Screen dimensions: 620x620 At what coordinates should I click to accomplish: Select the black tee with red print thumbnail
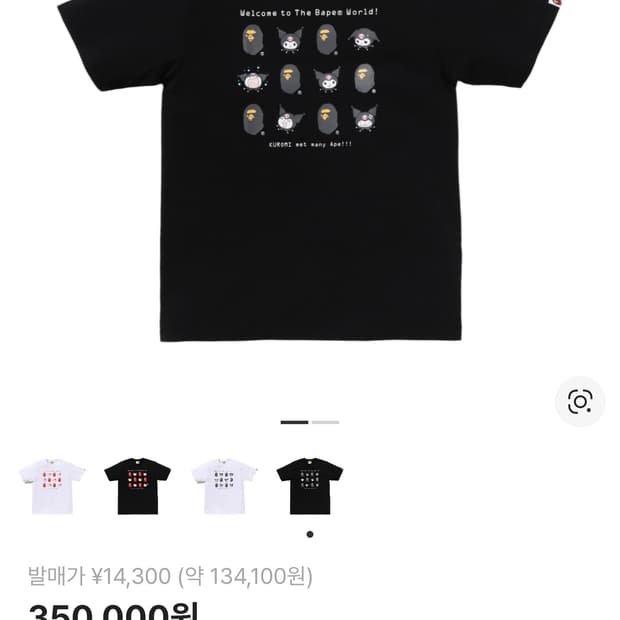point(138,485)
